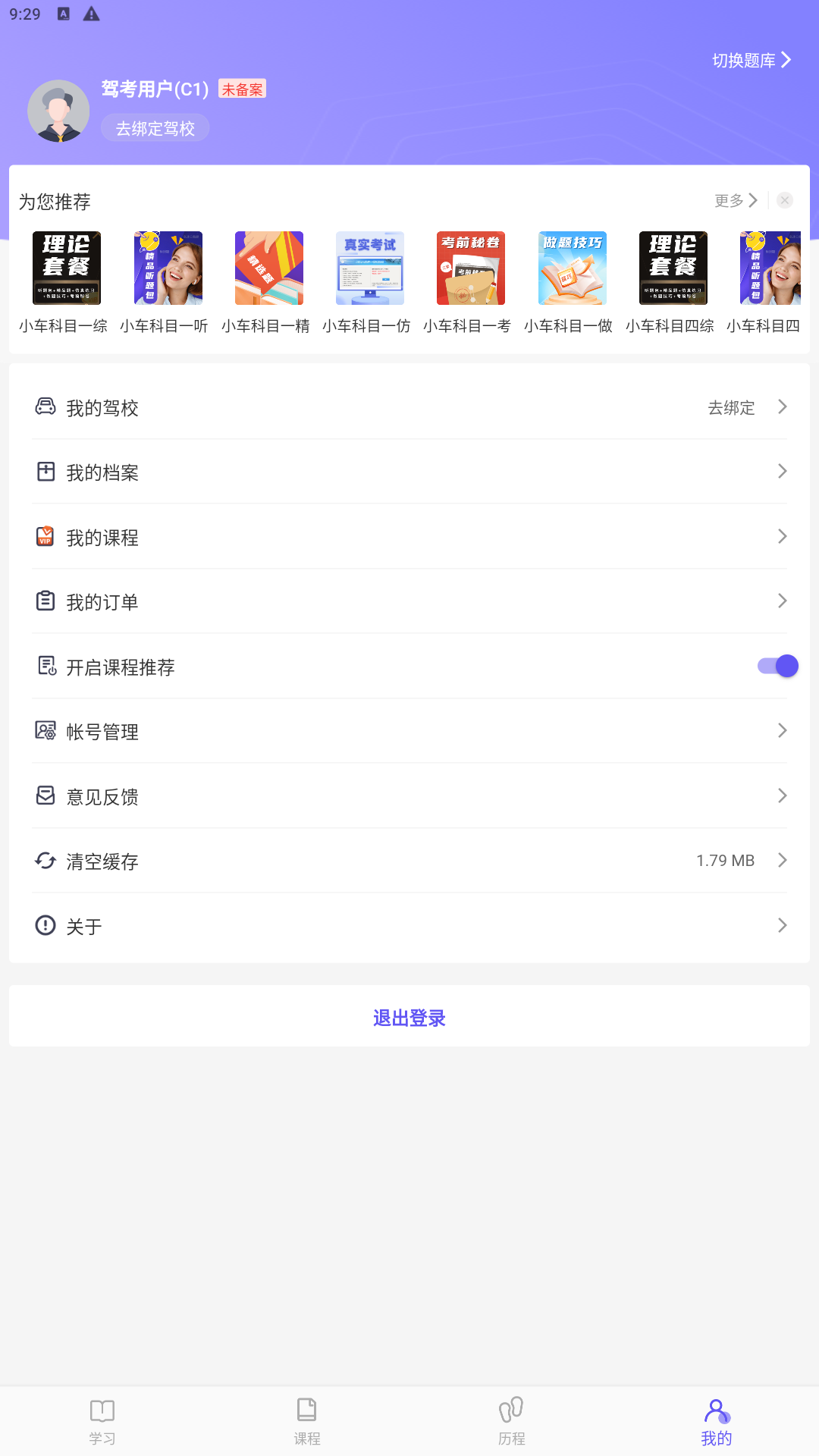Click the 去绑定驾校 button
This screenshot has width=819, height=1456.
[154, 127]
